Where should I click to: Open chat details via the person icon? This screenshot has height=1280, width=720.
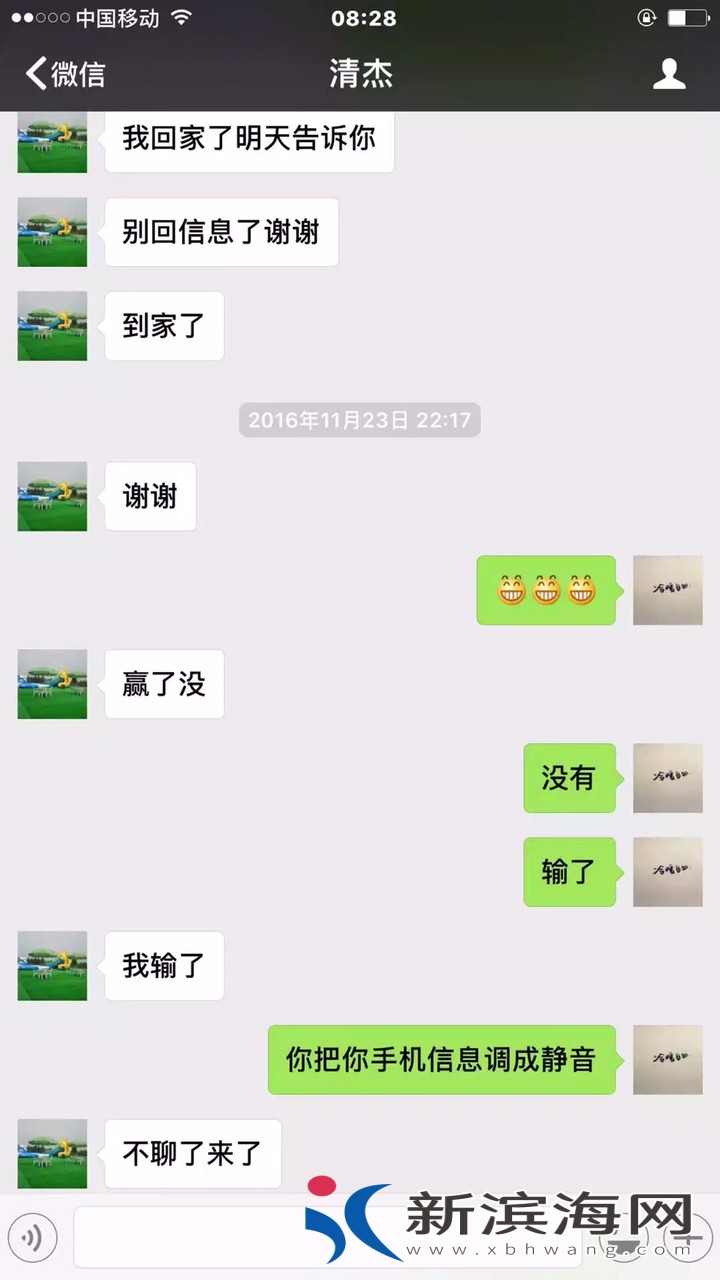(x=668, y=74)
